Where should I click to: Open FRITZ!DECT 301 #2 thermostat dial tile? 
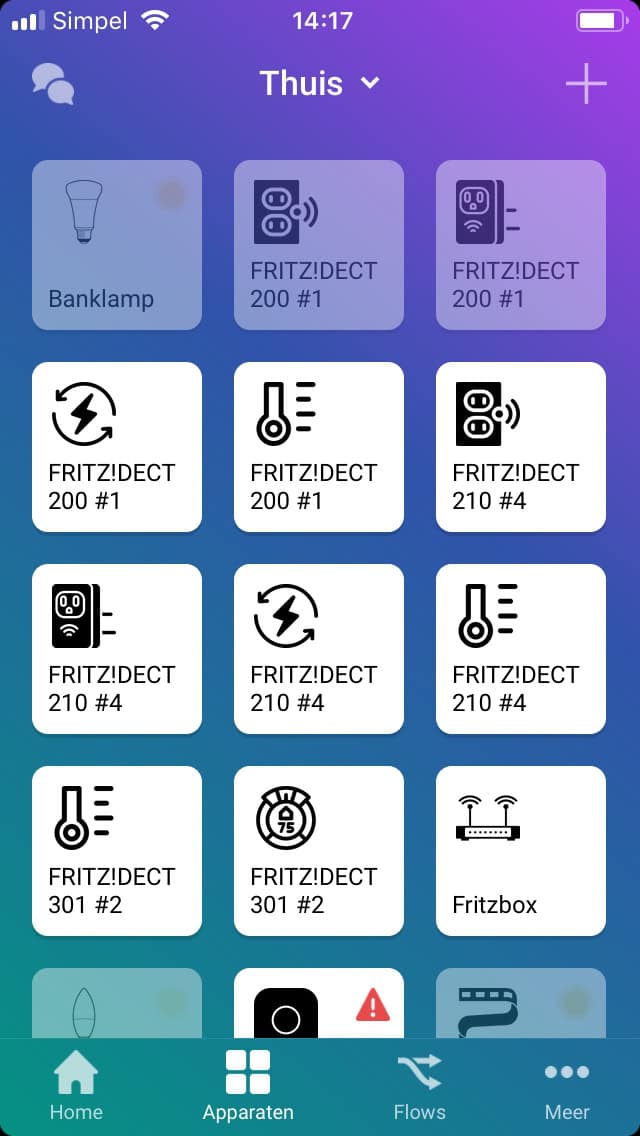pyautogui.click(x=319, y=851)
